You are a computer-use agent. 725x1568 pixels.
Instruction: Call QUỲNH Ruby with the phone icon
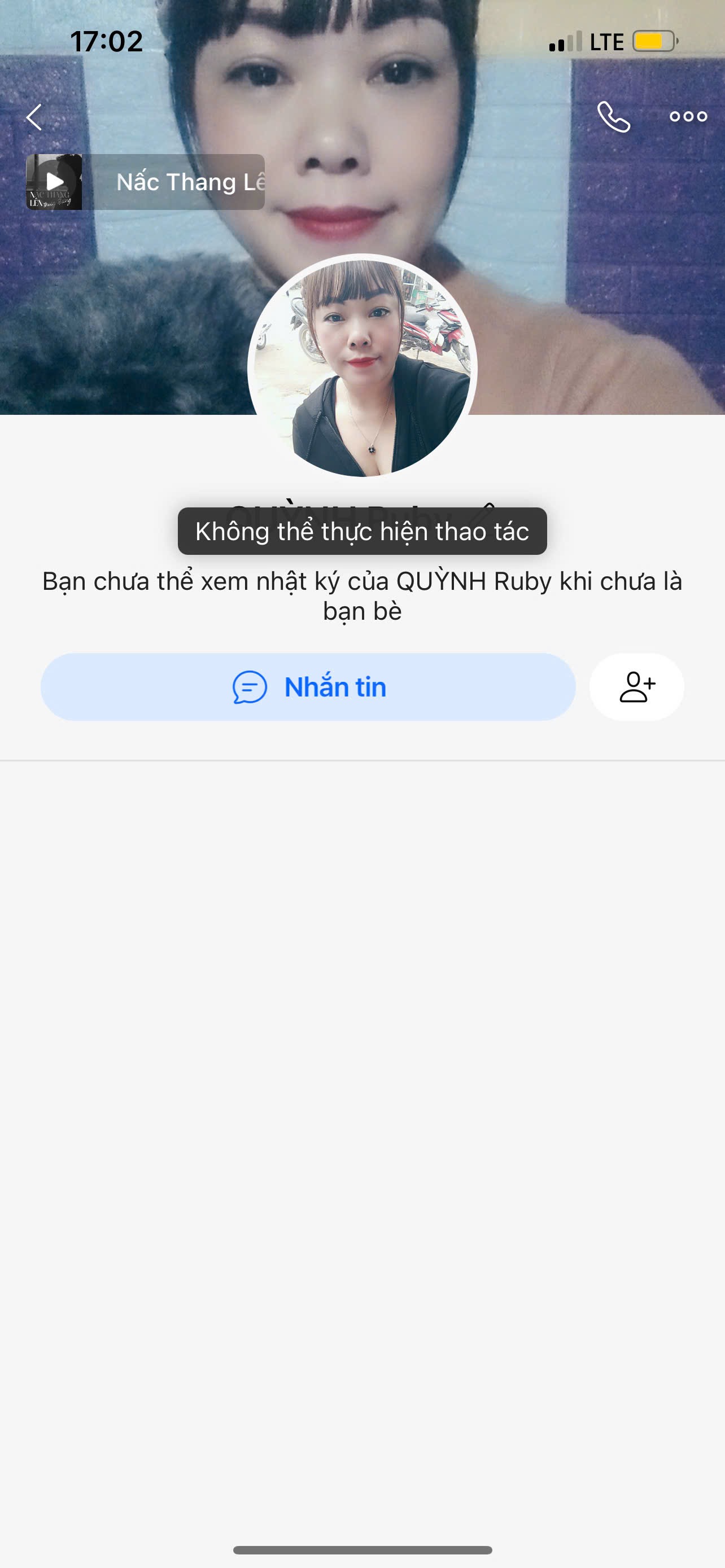[x=613, y=117]
